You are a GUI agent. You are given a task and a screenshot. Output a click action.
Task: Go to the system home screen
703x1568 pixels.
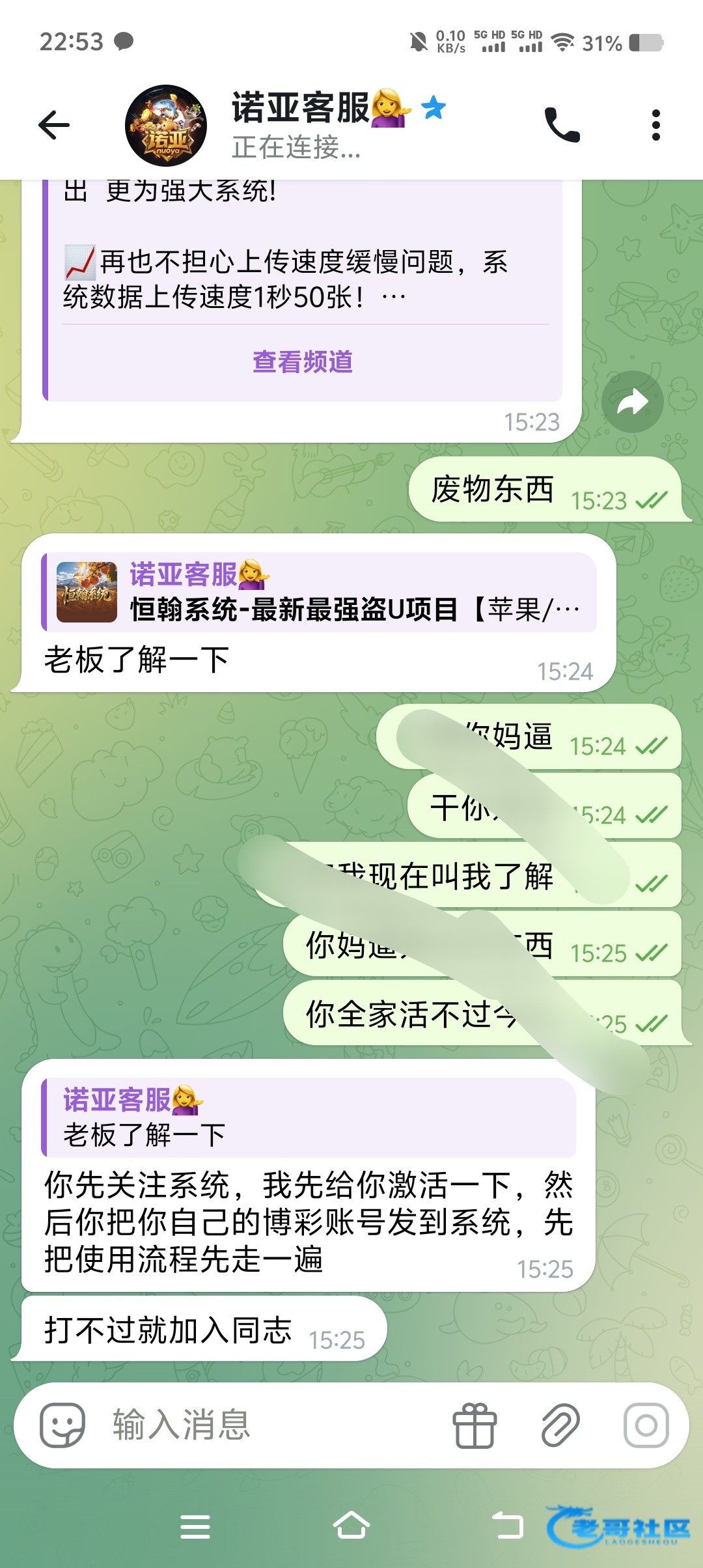coord(351,1526)
